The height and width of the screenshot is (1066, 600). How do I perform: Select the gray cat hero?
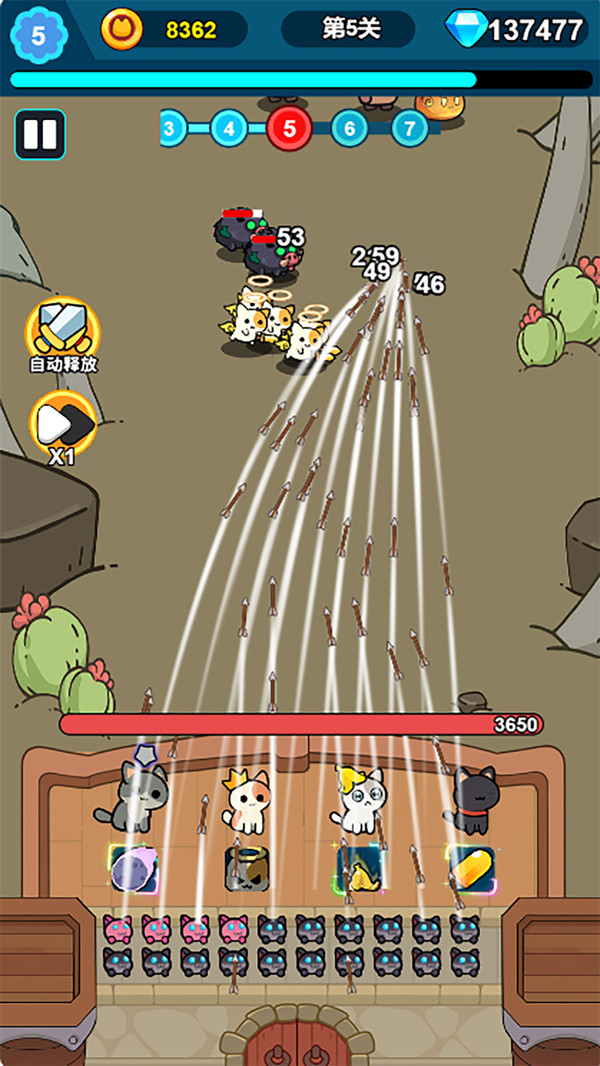(133, 795)
